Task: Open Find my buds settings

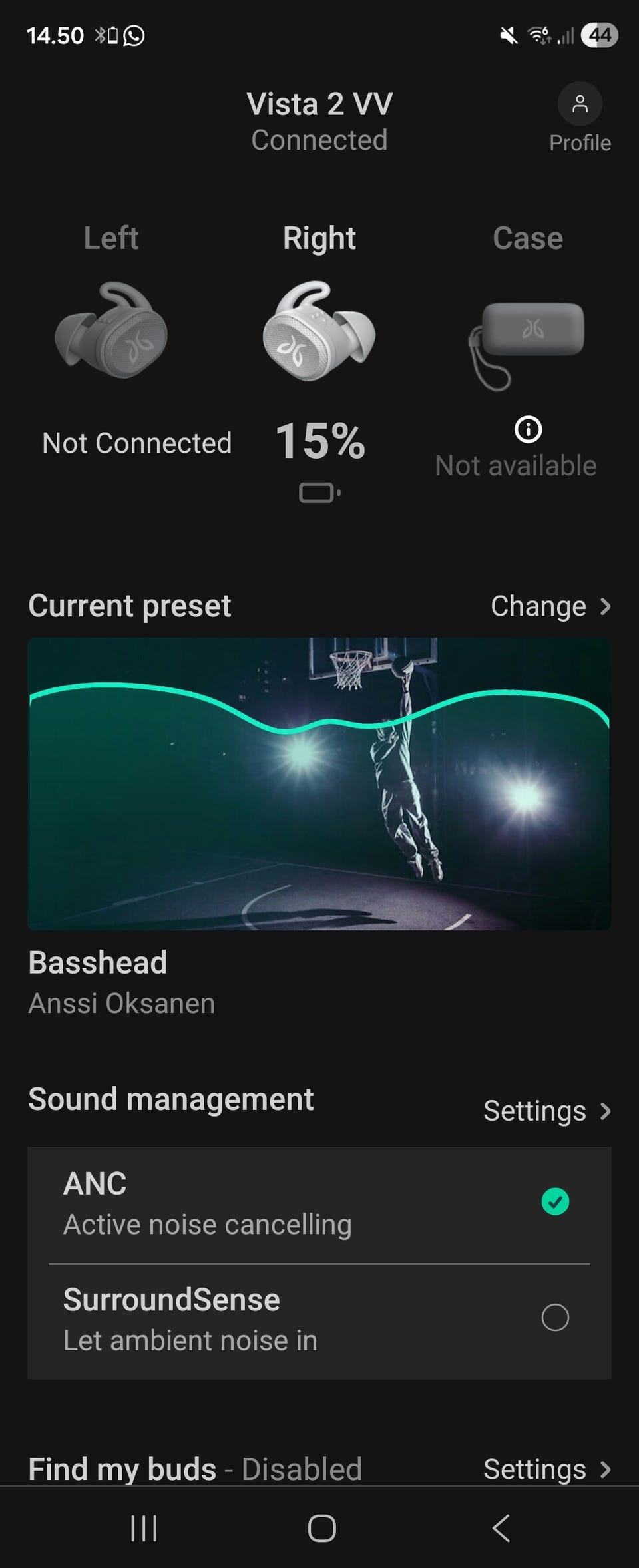Action: pyautogui.click(x=546, y=1469)
